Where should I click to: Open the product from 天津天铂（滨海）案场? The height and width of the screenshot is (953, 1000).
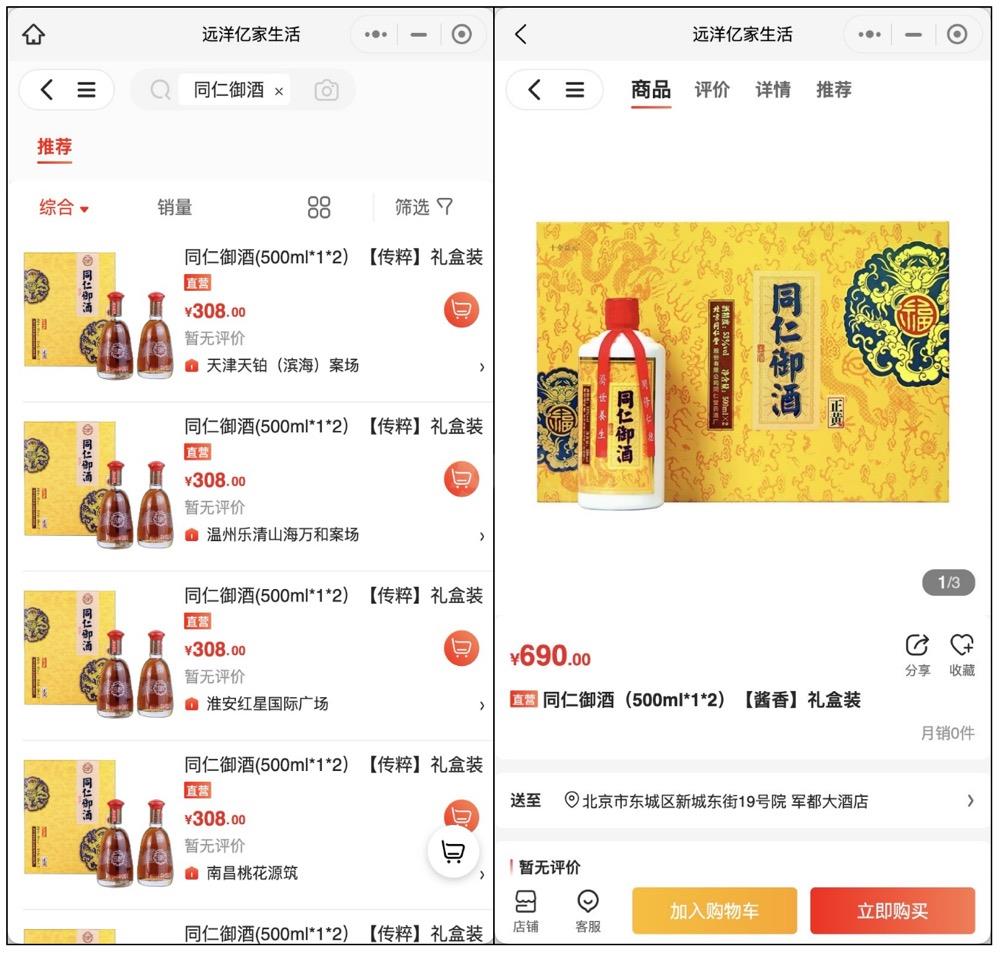(x=282, y=366)
